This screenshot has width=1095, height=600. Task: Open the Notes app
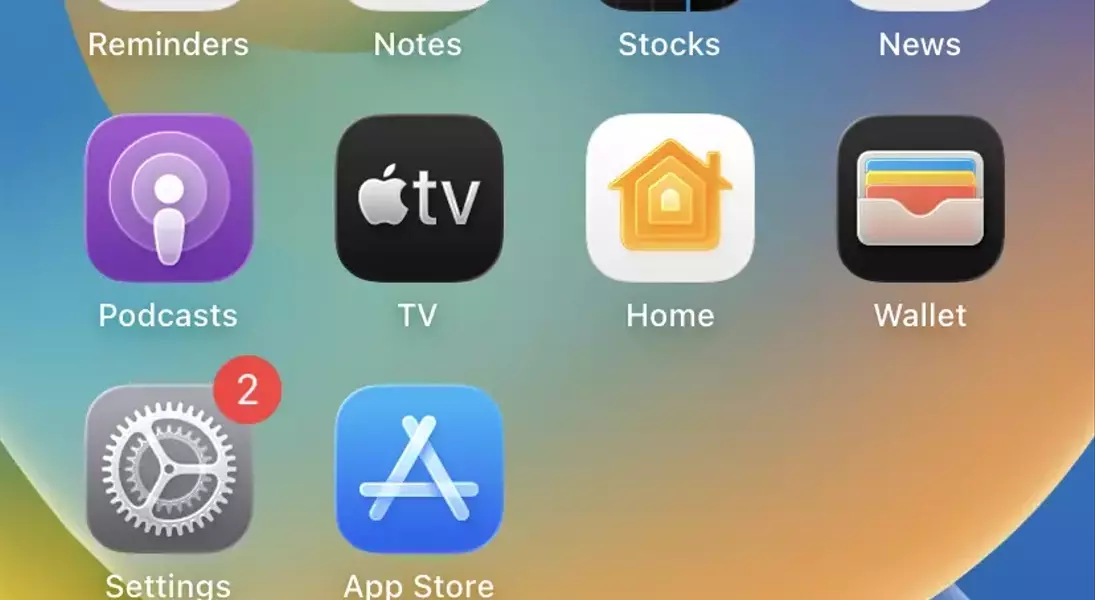tap(418, 44)
